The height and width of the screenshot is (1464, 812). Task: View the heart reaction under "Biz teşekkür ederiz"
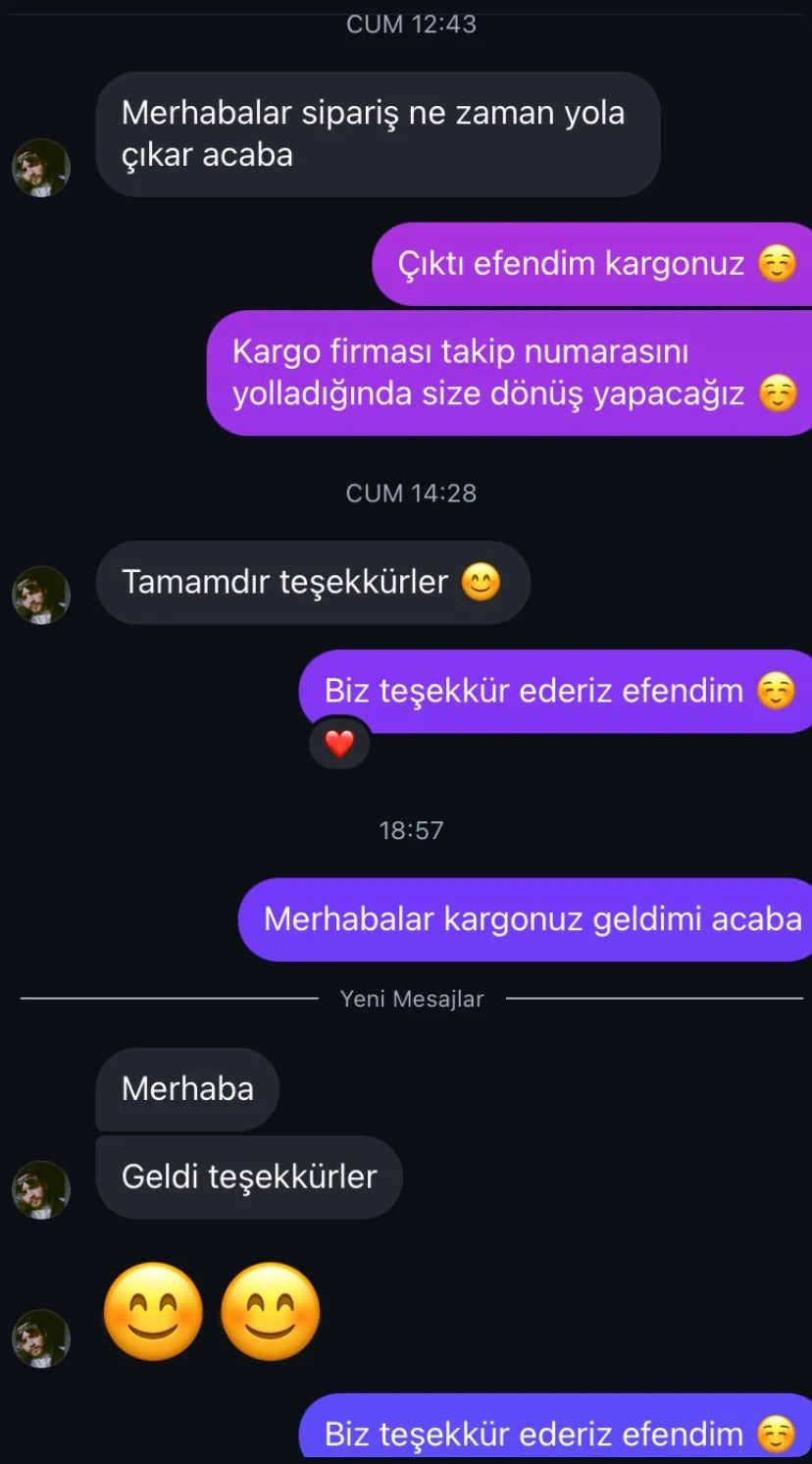(x=339, y=744)
